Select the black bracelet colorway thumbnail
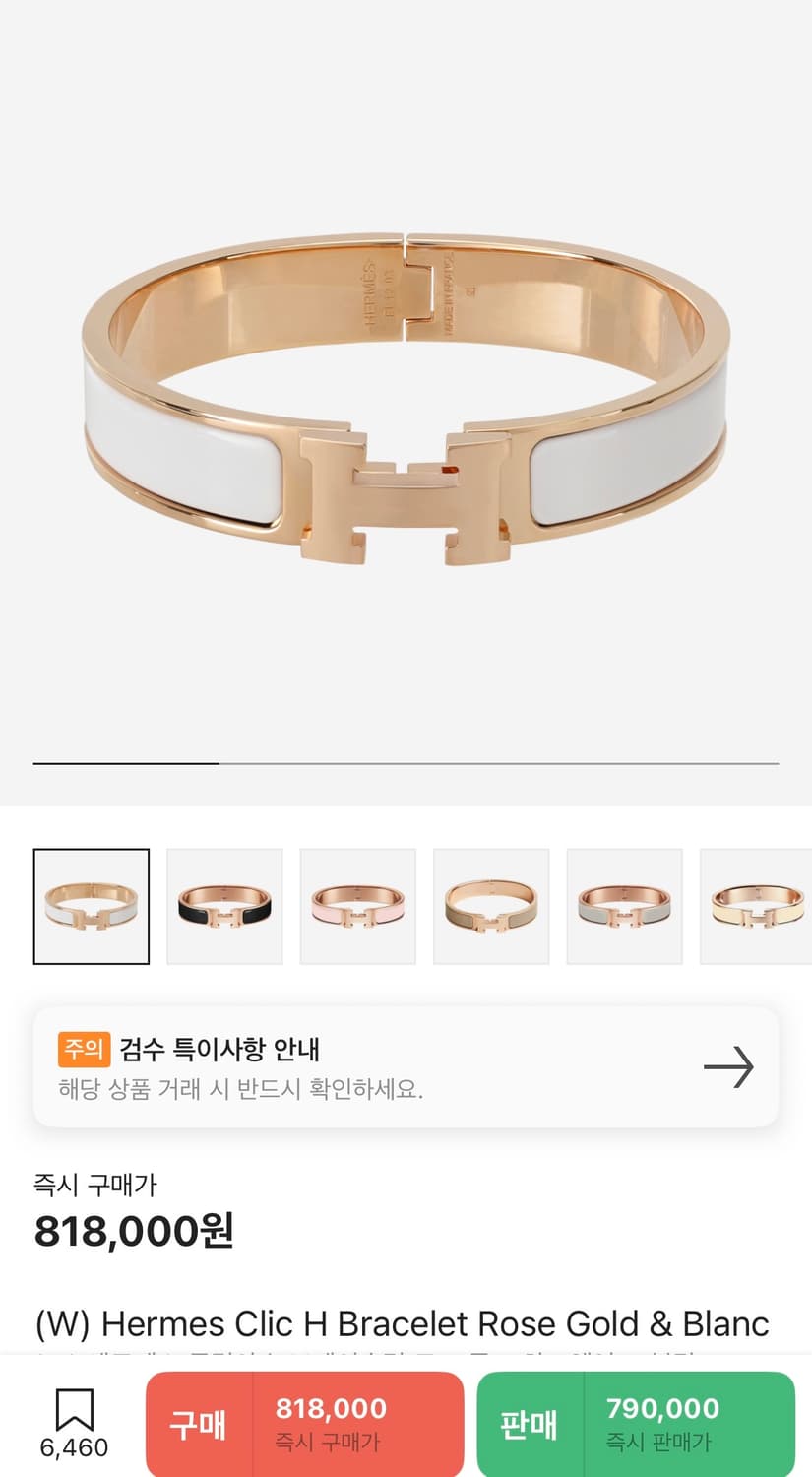 coord(224,904)
